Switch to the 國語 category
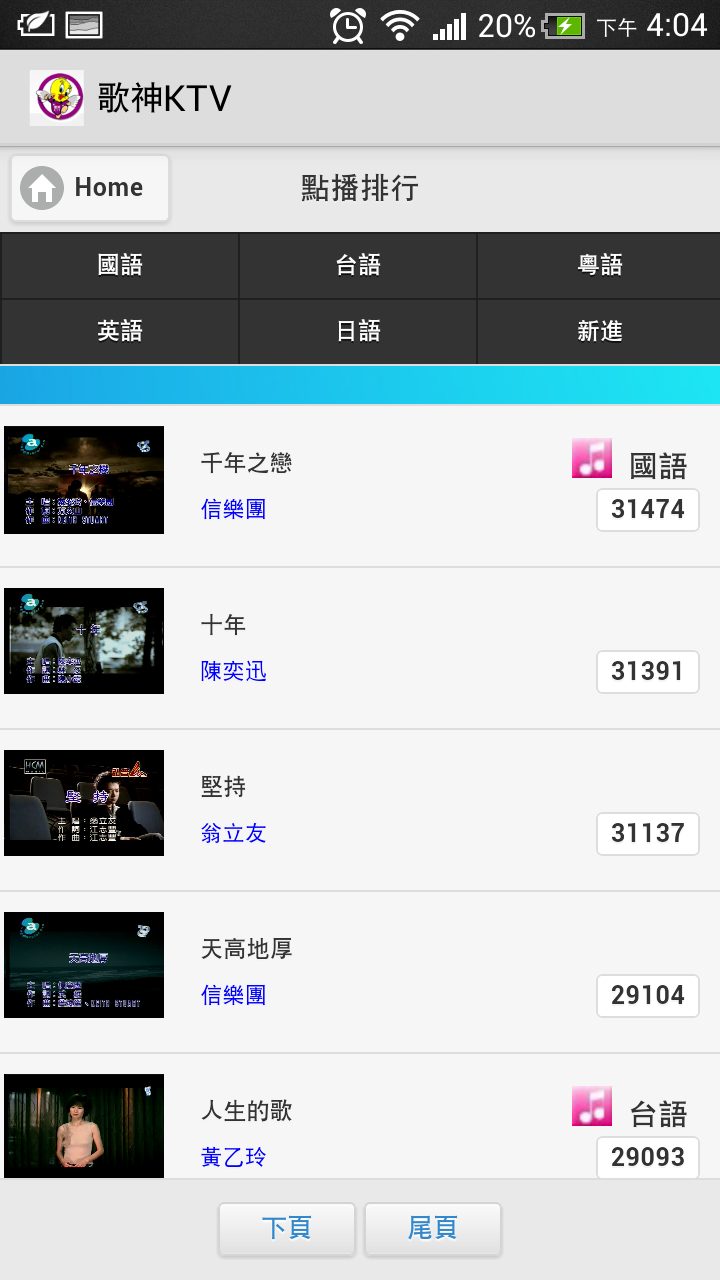Viewport: 720px width, 1280px height. pos(120,265)
